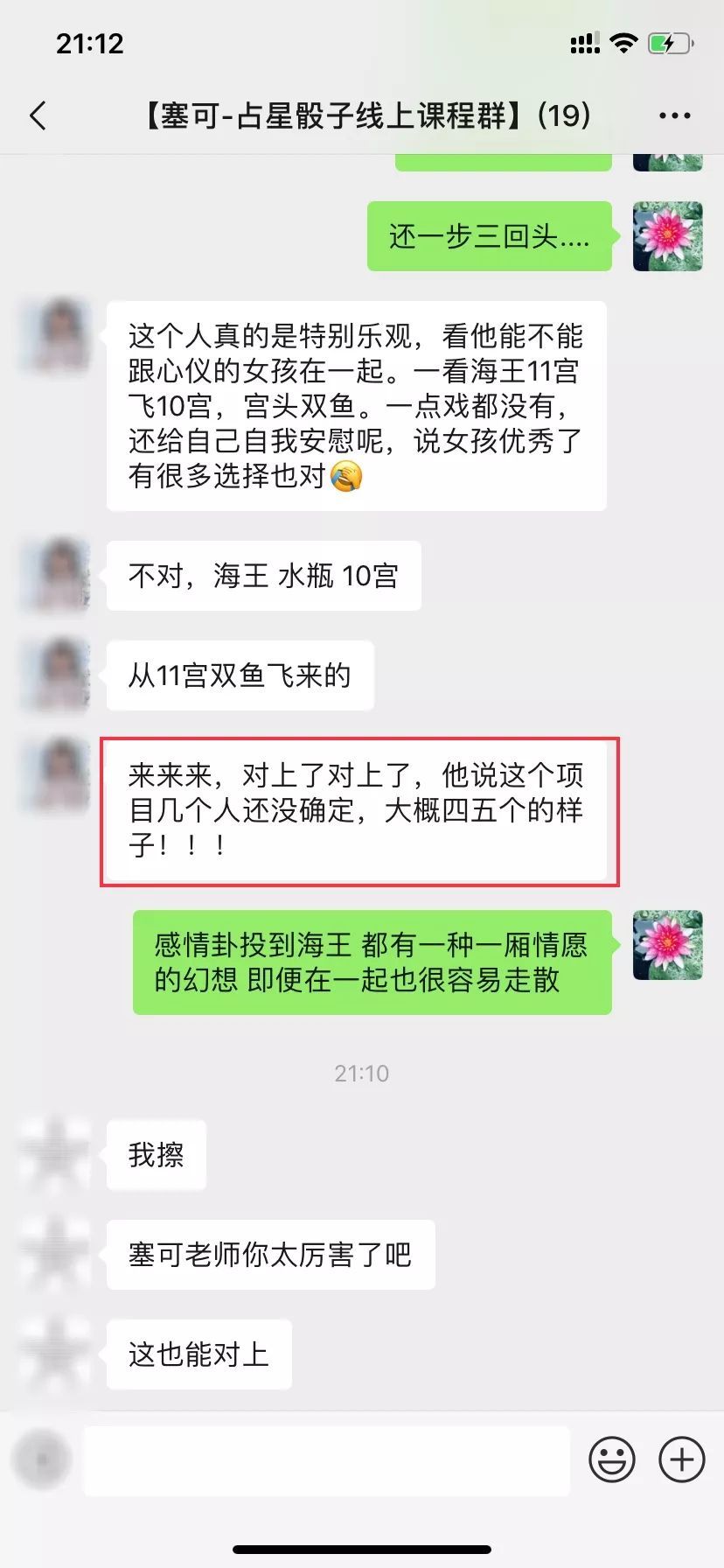
Task: Open the group chat options menu
Action: click(x=674, y=115)
